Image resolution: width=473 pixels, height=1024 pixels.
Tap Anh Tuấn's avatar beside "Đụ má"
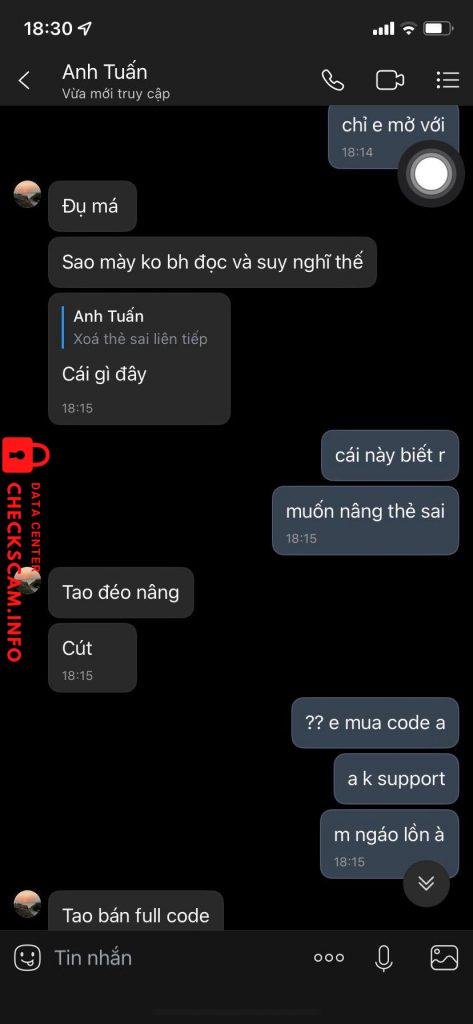[27, 195]
